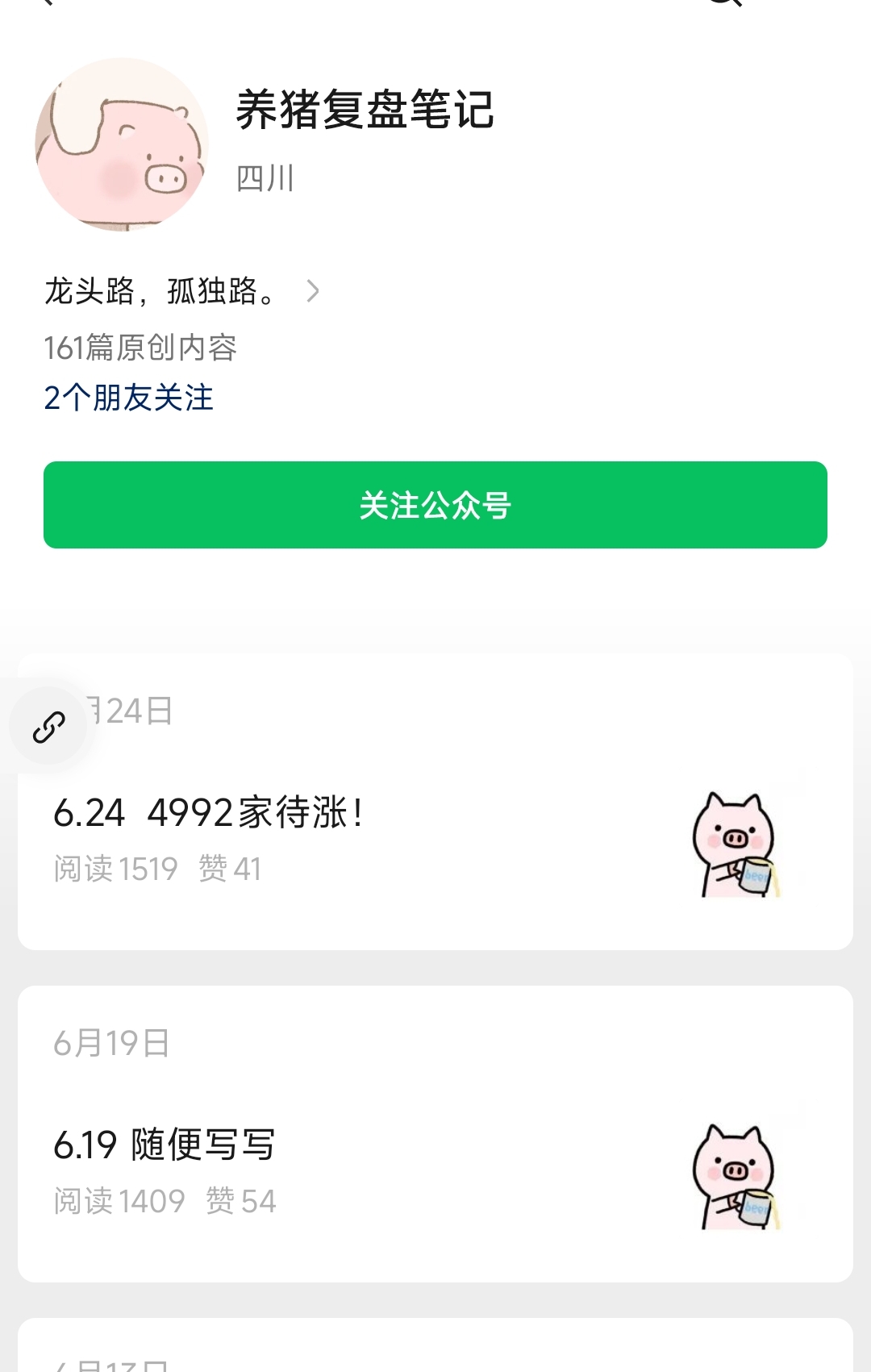Open article 6.24 4992家待涨!

point(210,812)
